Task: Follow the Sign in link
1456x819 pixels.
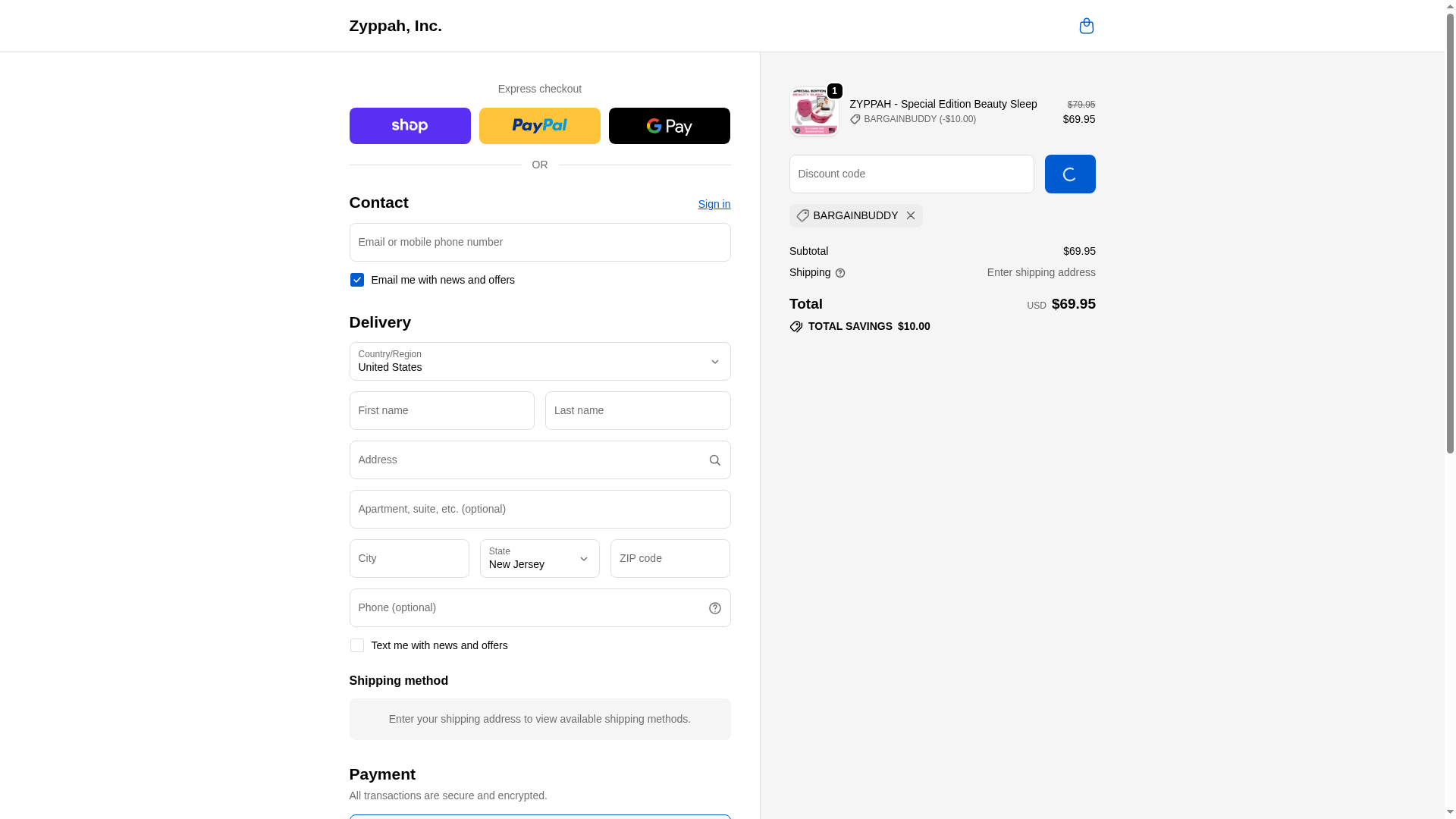Action: pos(714,204)
